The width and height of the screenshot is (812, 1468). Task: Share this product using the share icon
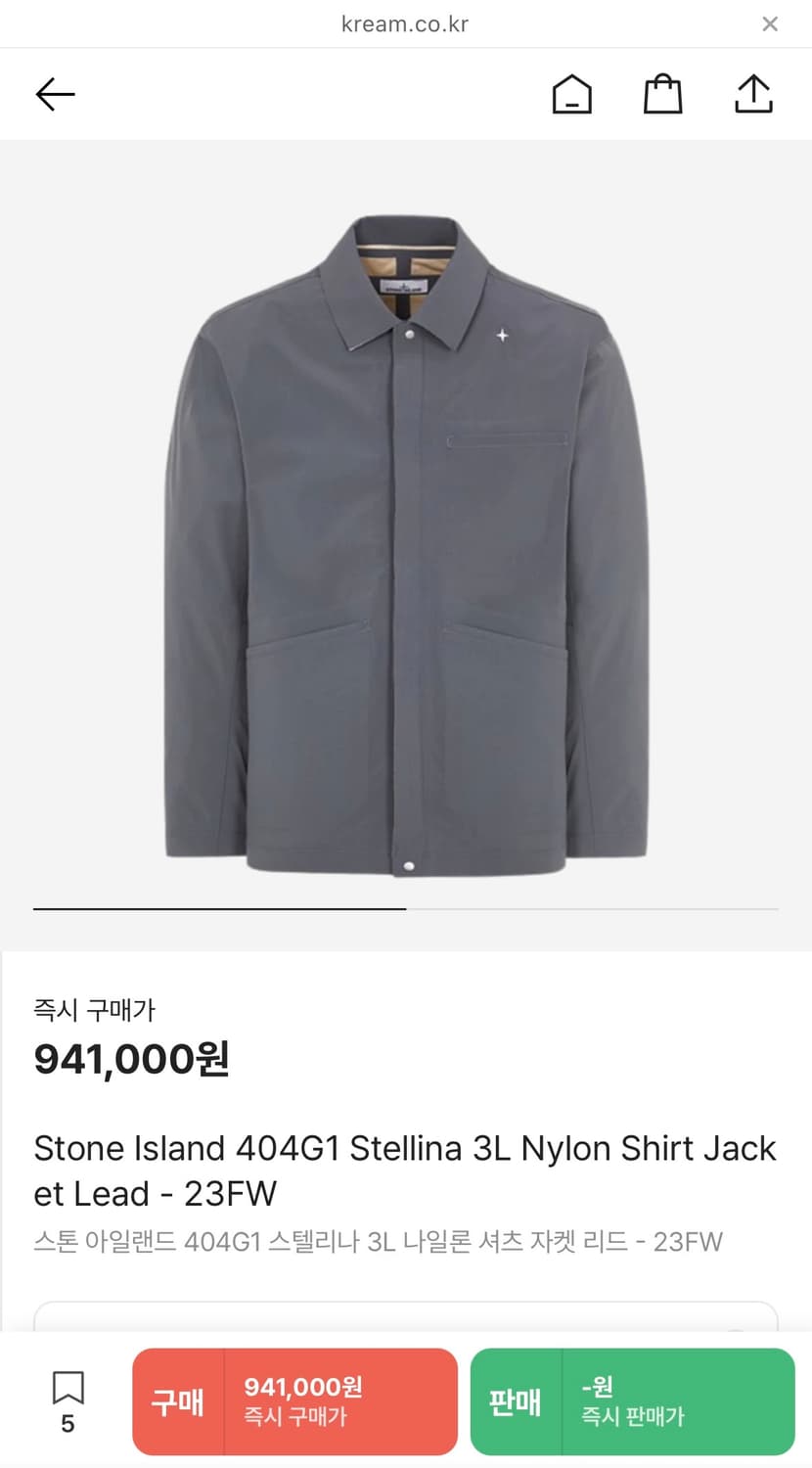(x=753, y=94)
